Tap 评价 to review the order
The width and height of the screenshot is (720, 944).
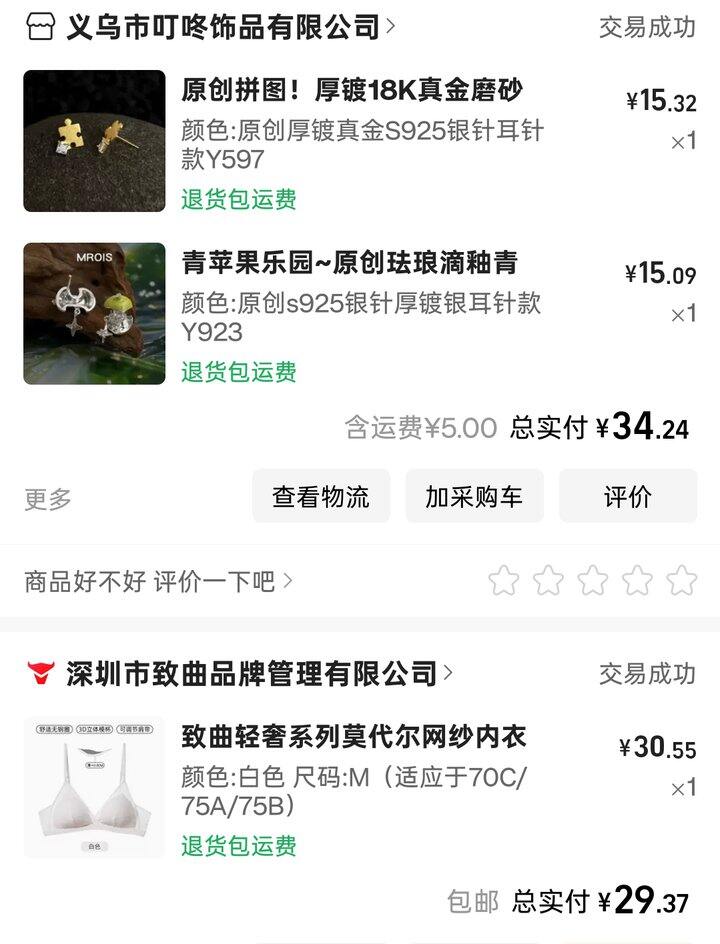[627, 496]
